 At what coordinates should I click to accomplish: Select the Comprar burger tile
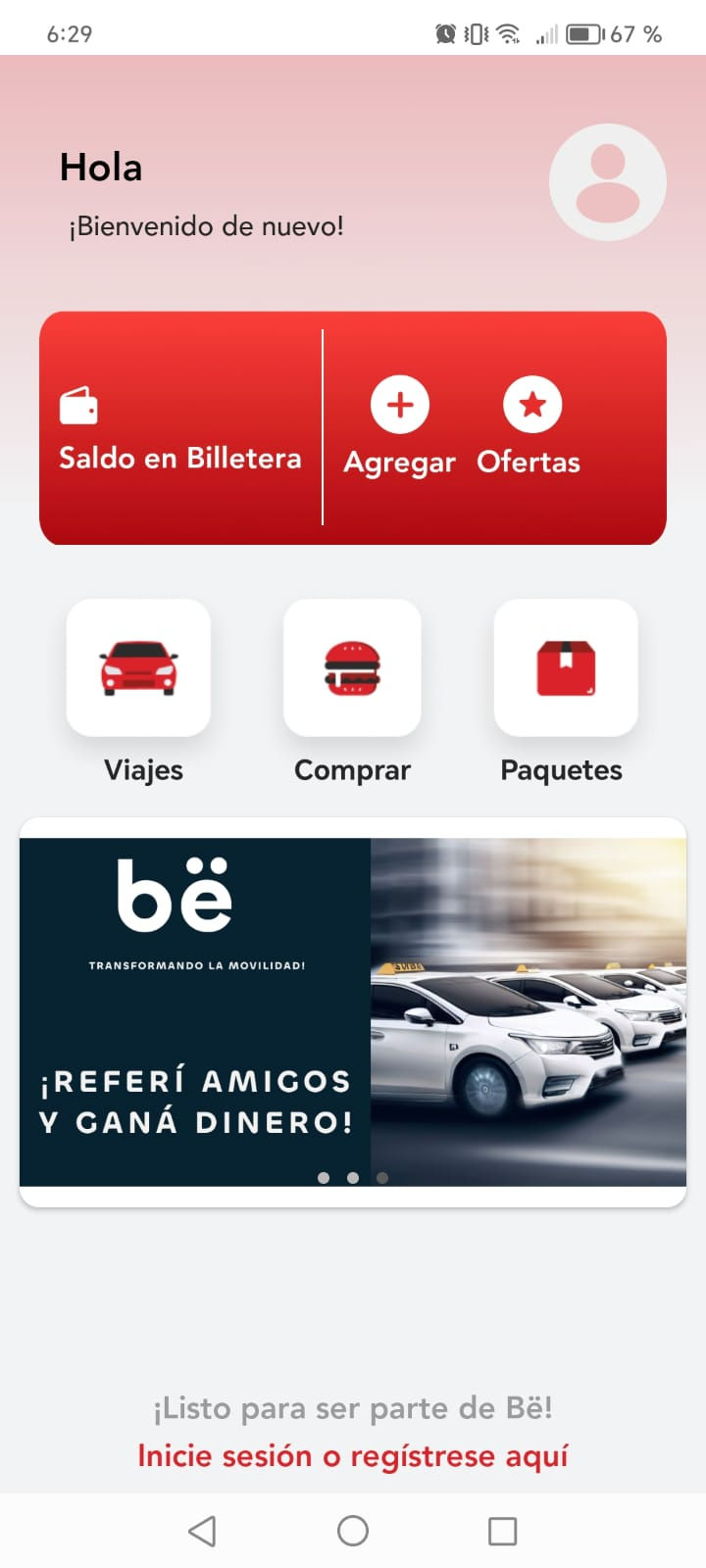click(x=352, y=667)
